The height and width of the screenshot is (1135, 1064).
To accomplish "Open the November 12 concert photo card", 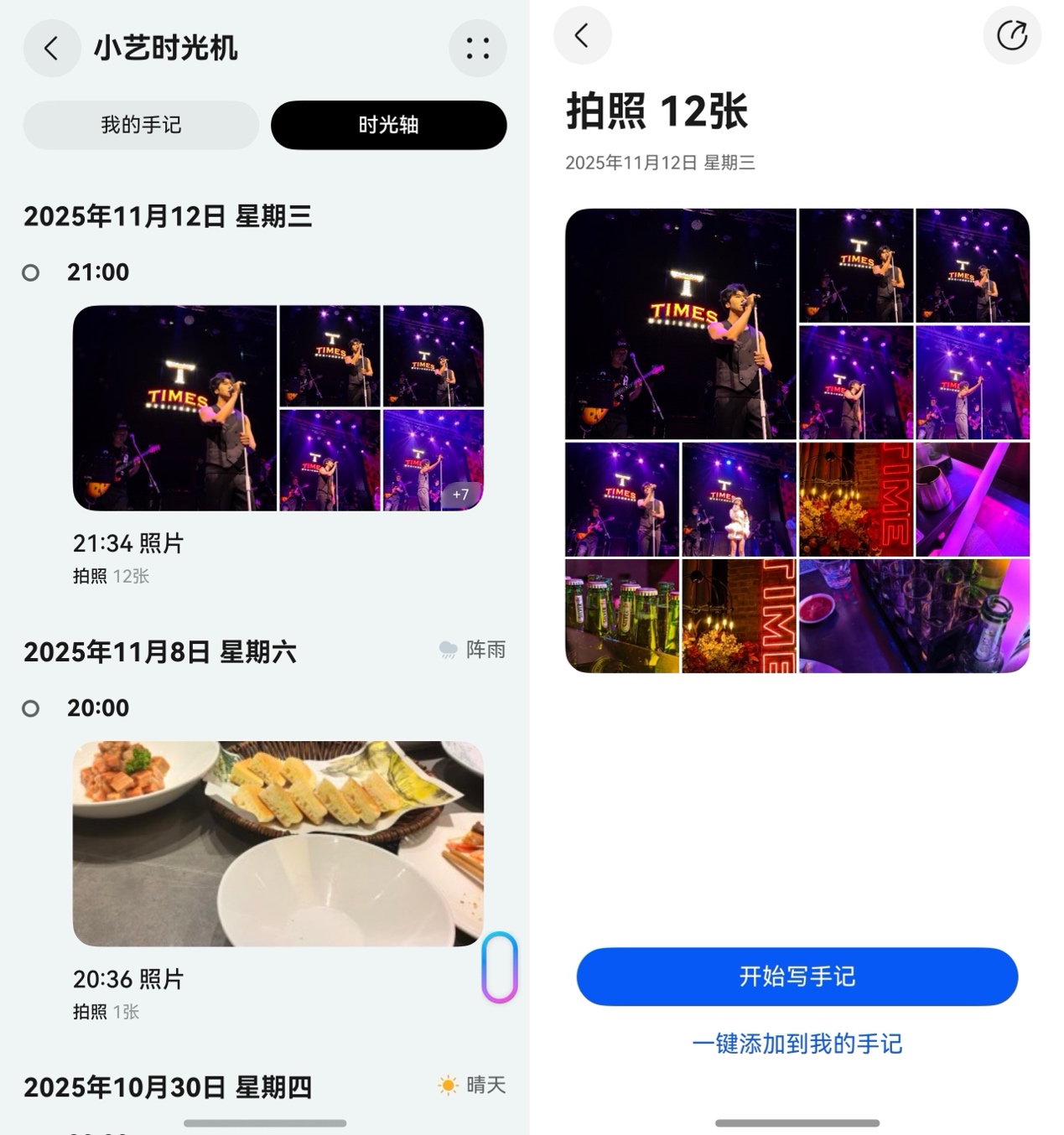I will click(278, 408).
